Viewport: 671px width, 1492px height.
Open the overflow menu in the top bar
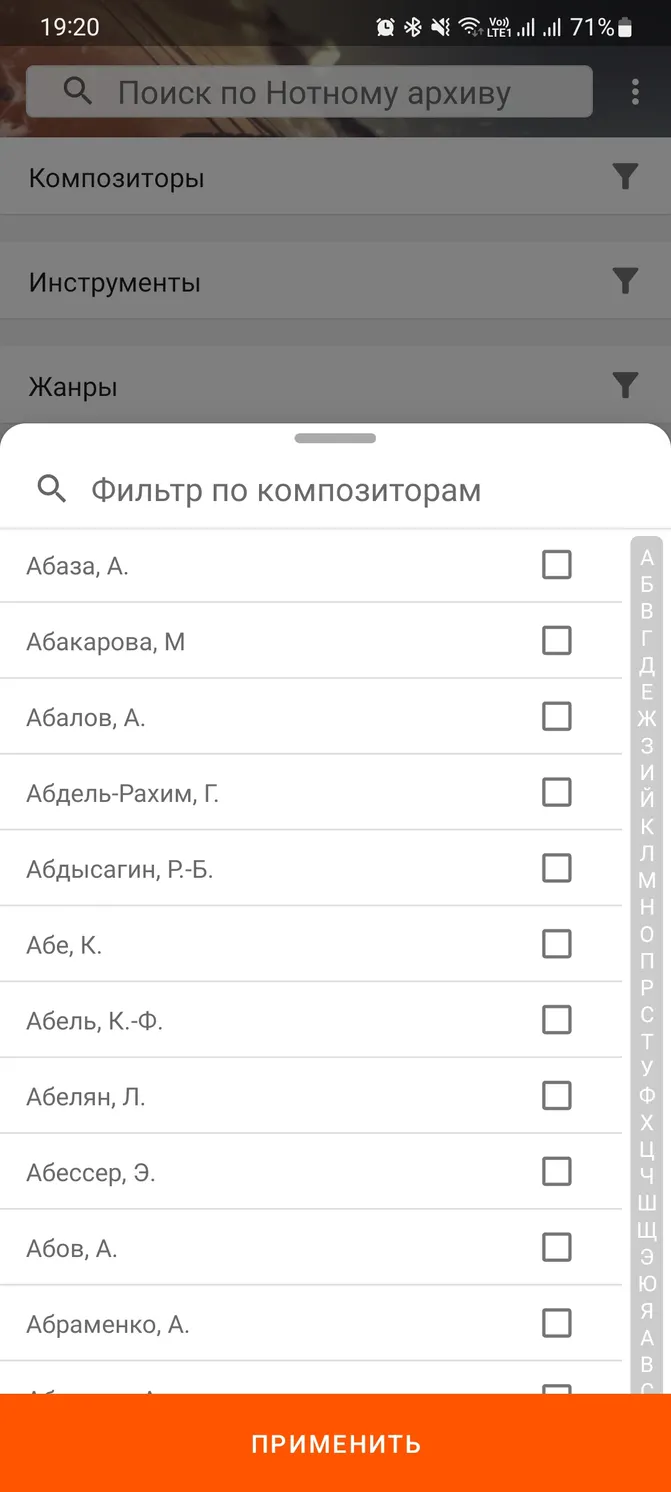(635, 92)
